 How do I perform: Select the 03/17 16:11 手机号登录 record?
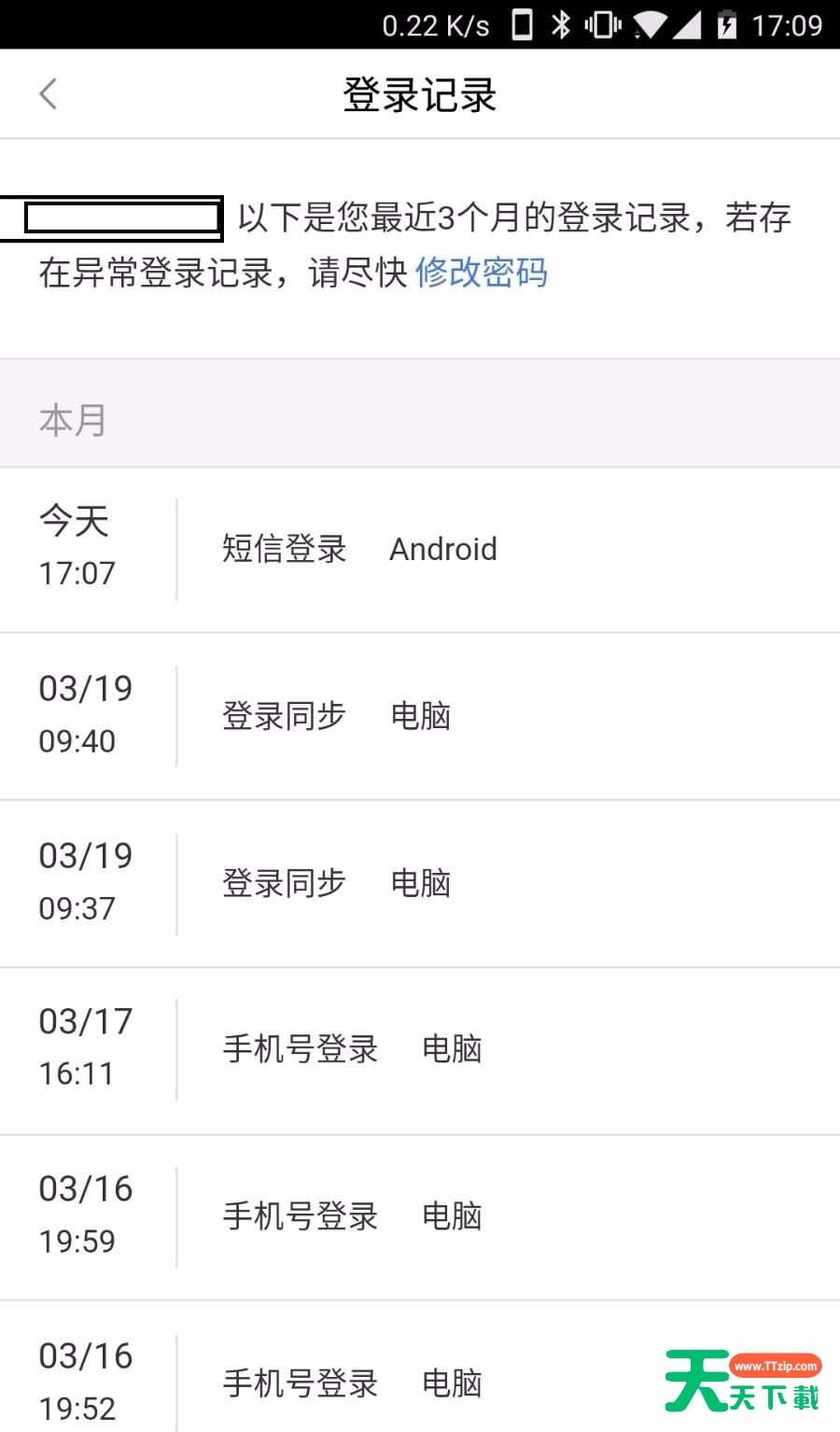tap(420, 1047)
